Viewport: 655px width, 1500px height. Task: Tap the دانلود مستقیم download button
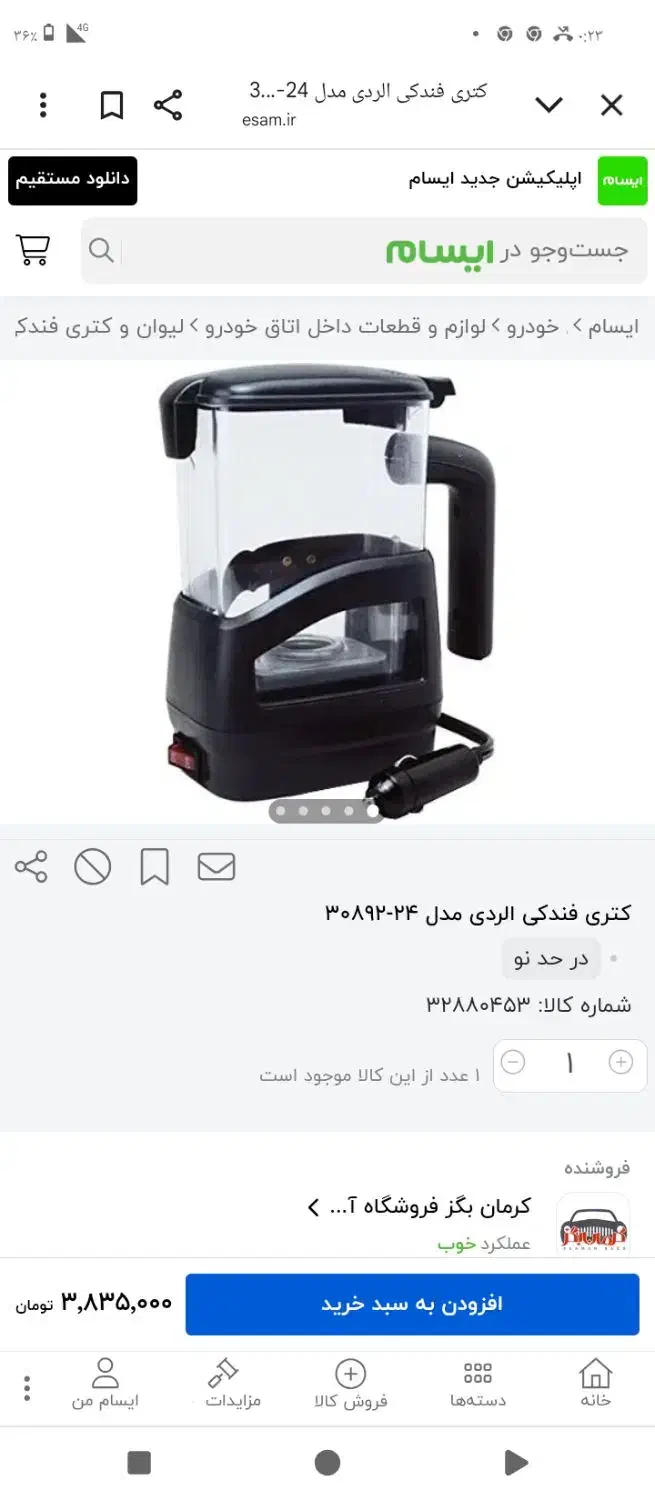point(73,180)
